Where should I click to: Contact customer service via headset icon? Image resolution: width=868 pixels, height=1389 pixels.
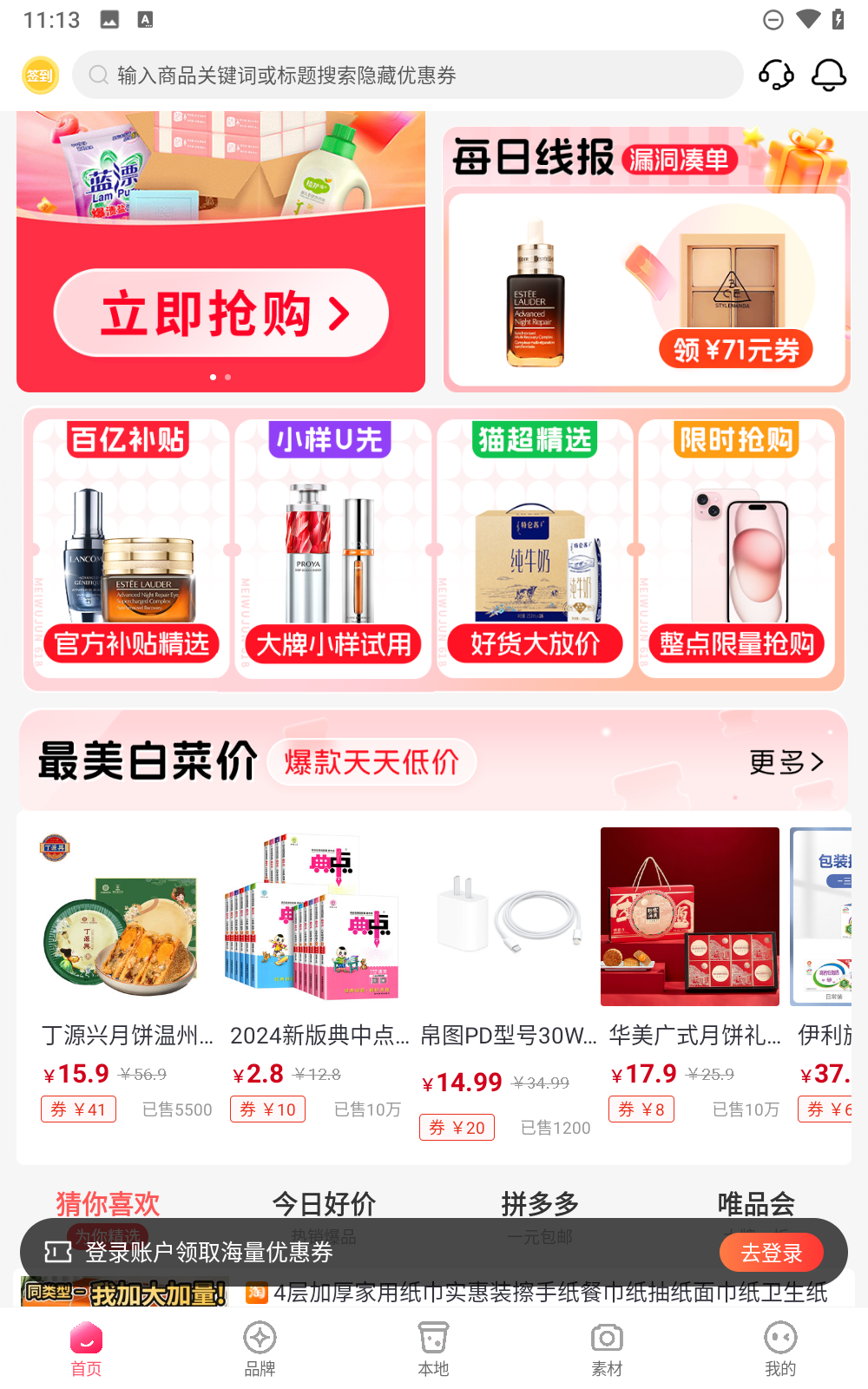[776, 76]
